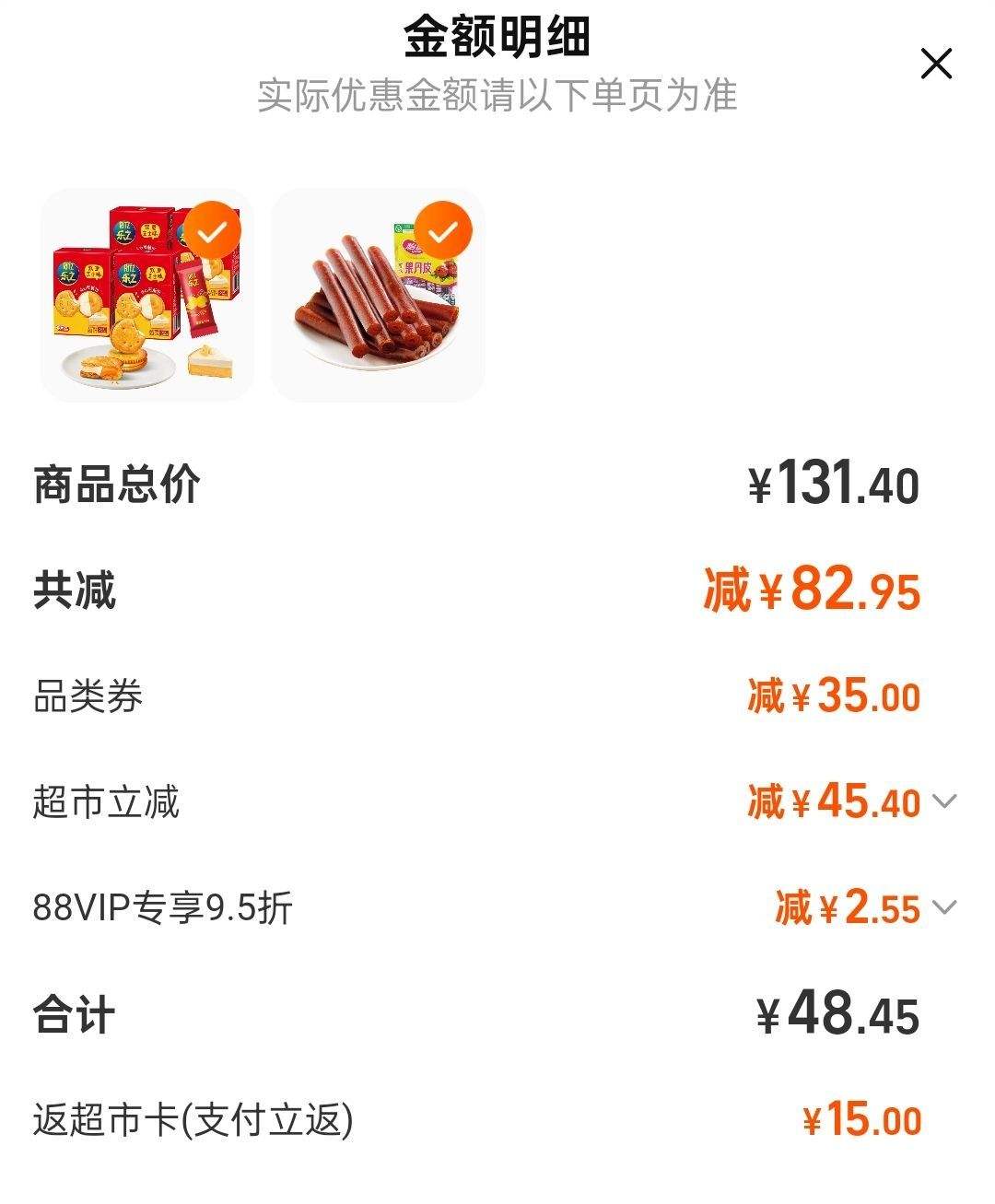
Task: Select the 金额明细 dialog title
Action: click(497, 39)
